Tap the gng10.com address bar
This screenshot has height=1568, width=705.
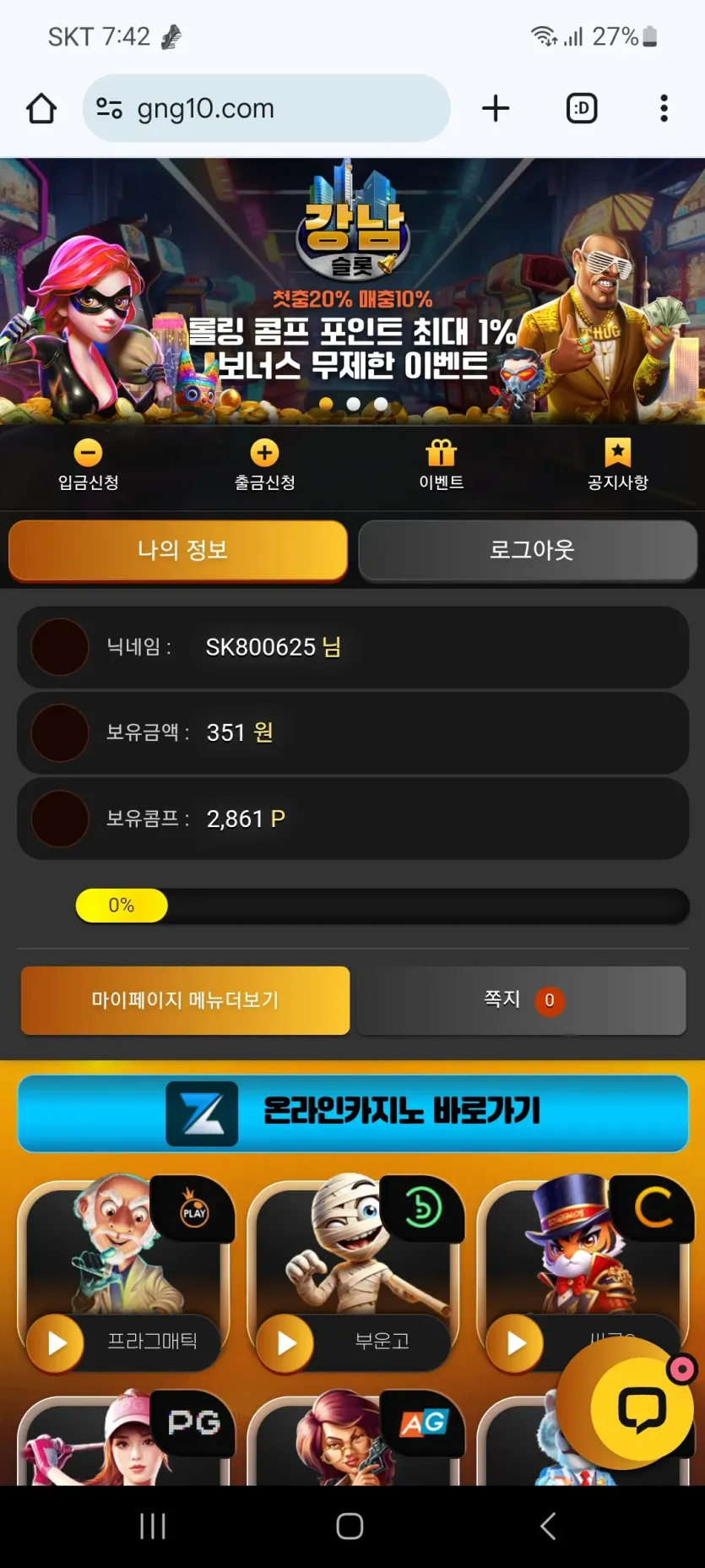click(x=266, y=108)
